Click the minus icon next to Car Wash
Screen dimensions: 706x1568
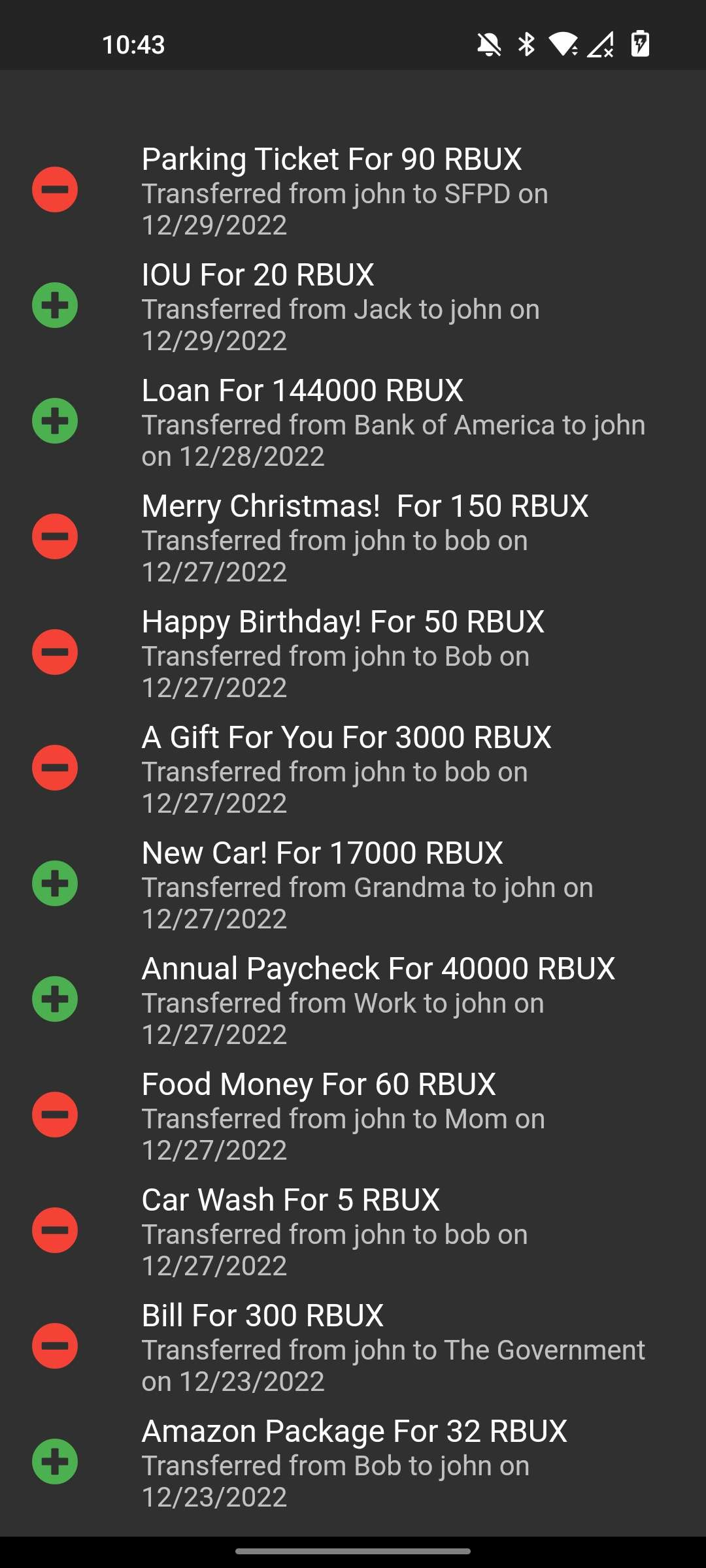point(56,1228)
